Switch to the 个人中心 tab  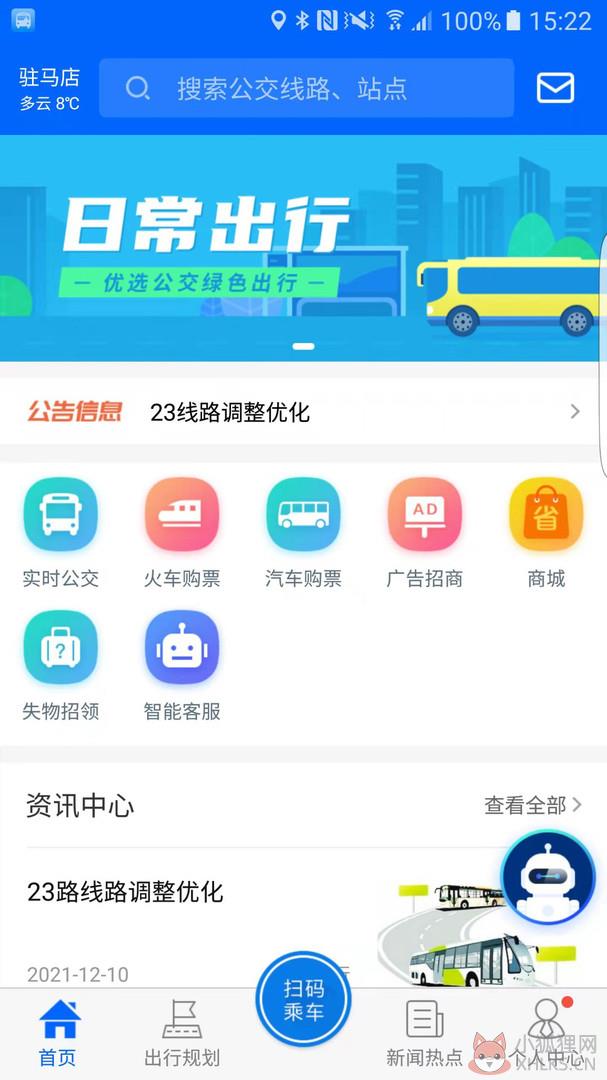pyautogui.click(x=546, y=1034)
